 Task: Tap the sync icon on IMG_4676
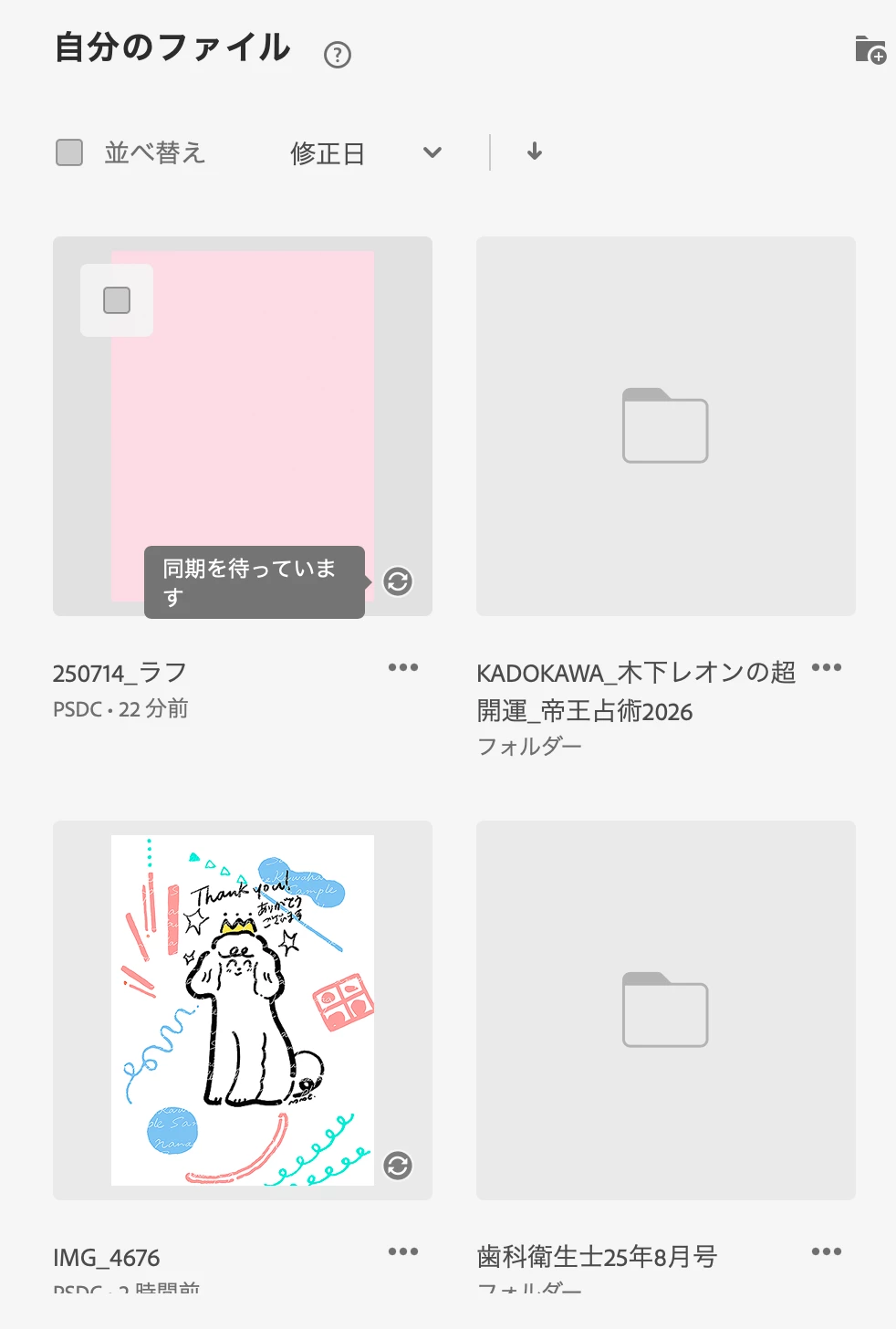point(398,1166)
